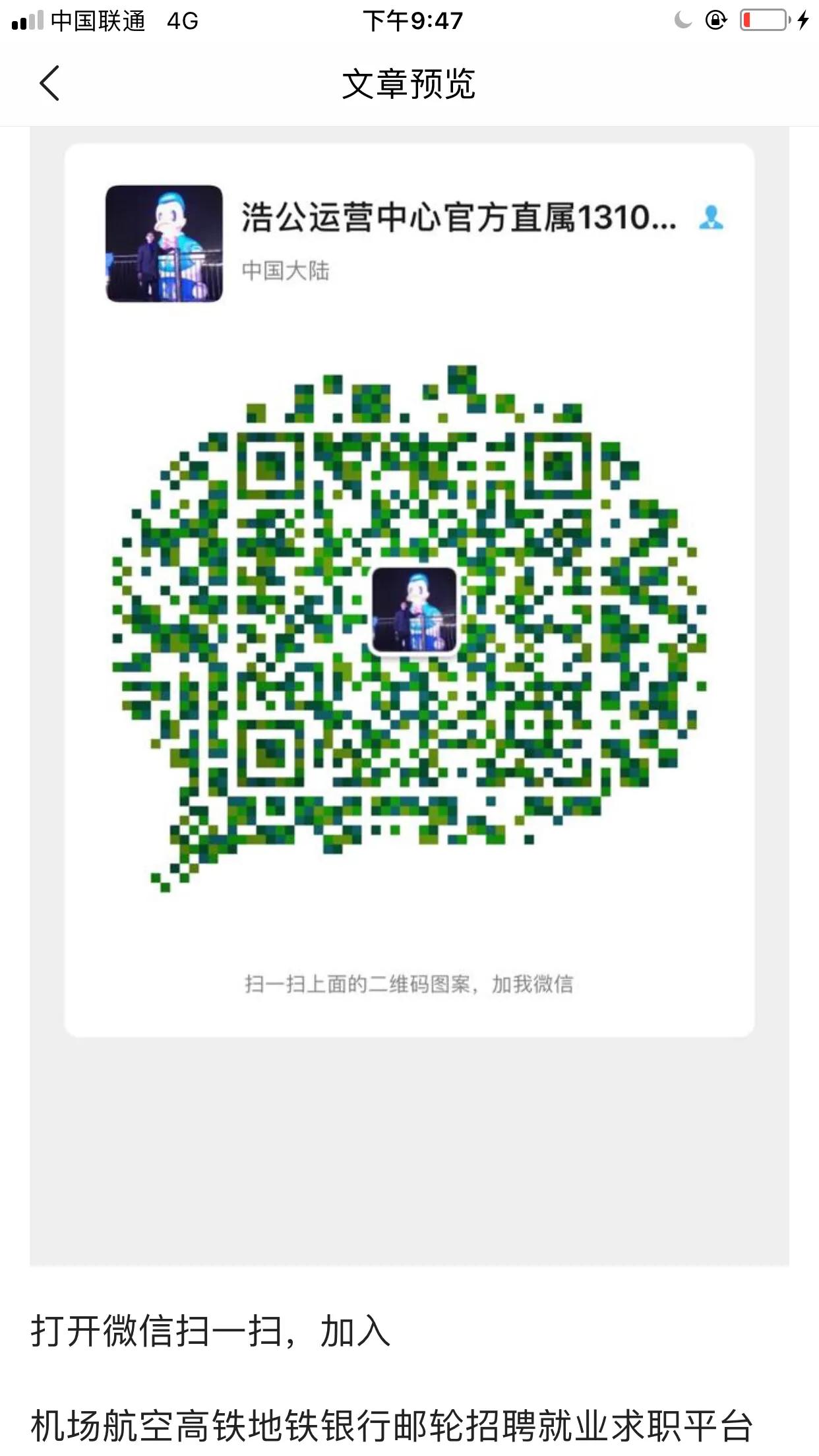
Task: Go back using the left chevron arrow
Action: click(46, 84)
